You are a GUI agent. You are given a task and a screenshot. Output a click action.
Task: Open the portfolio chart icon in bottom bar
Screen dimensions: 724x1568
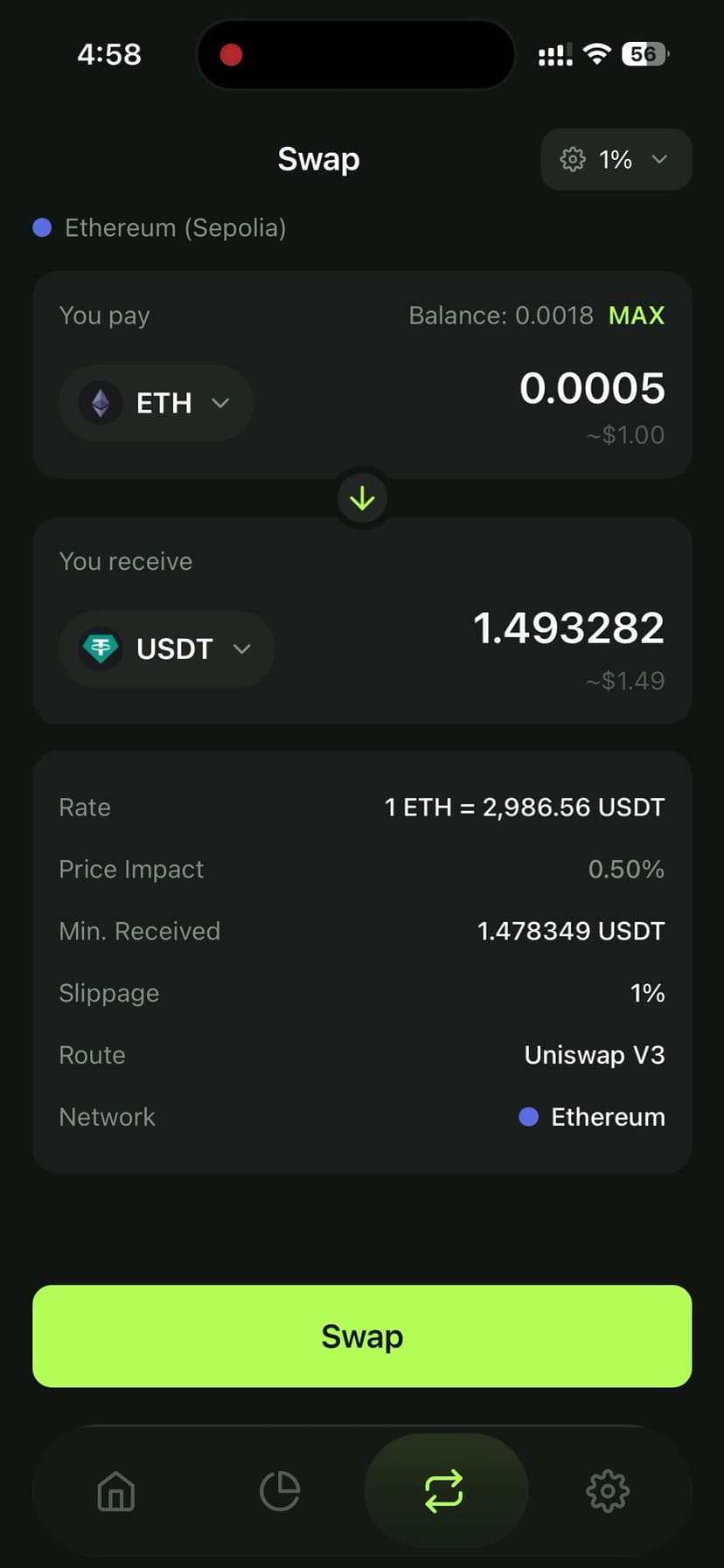pyautogui.click(x=280, y=1492)
